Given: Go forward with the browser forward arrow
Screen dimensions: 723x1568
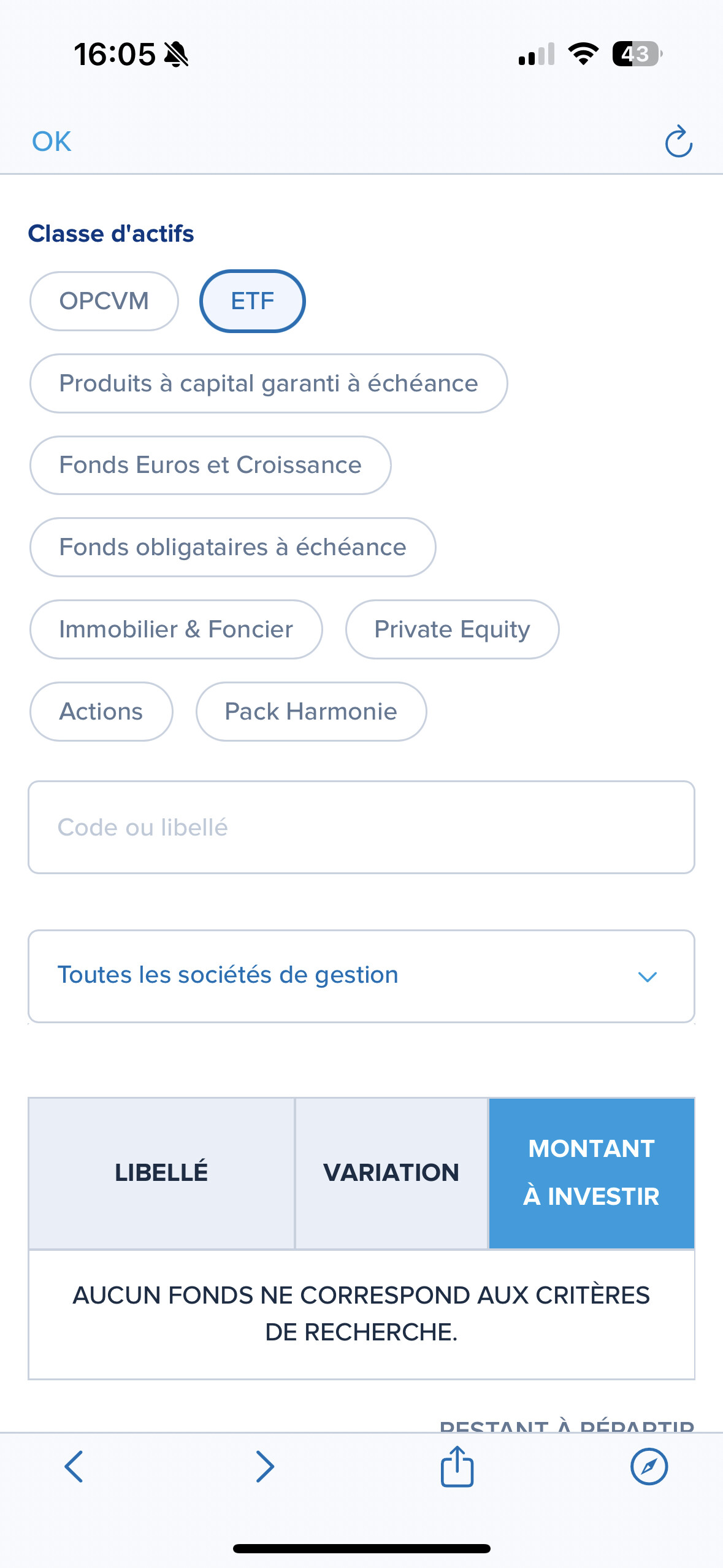Looking at the screenshot, I should (x=265, y=1467).
